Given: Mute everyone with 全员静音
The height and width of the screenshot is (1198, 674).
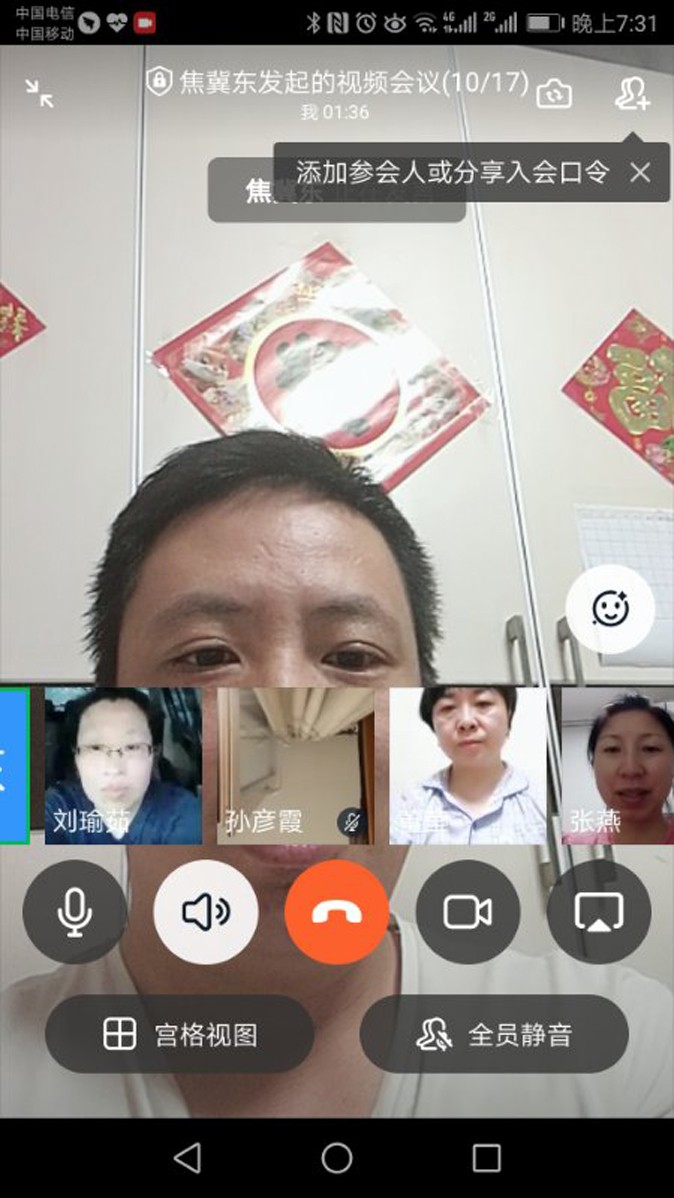Looking at the screenshot, I should click(x=494, y=1034).
